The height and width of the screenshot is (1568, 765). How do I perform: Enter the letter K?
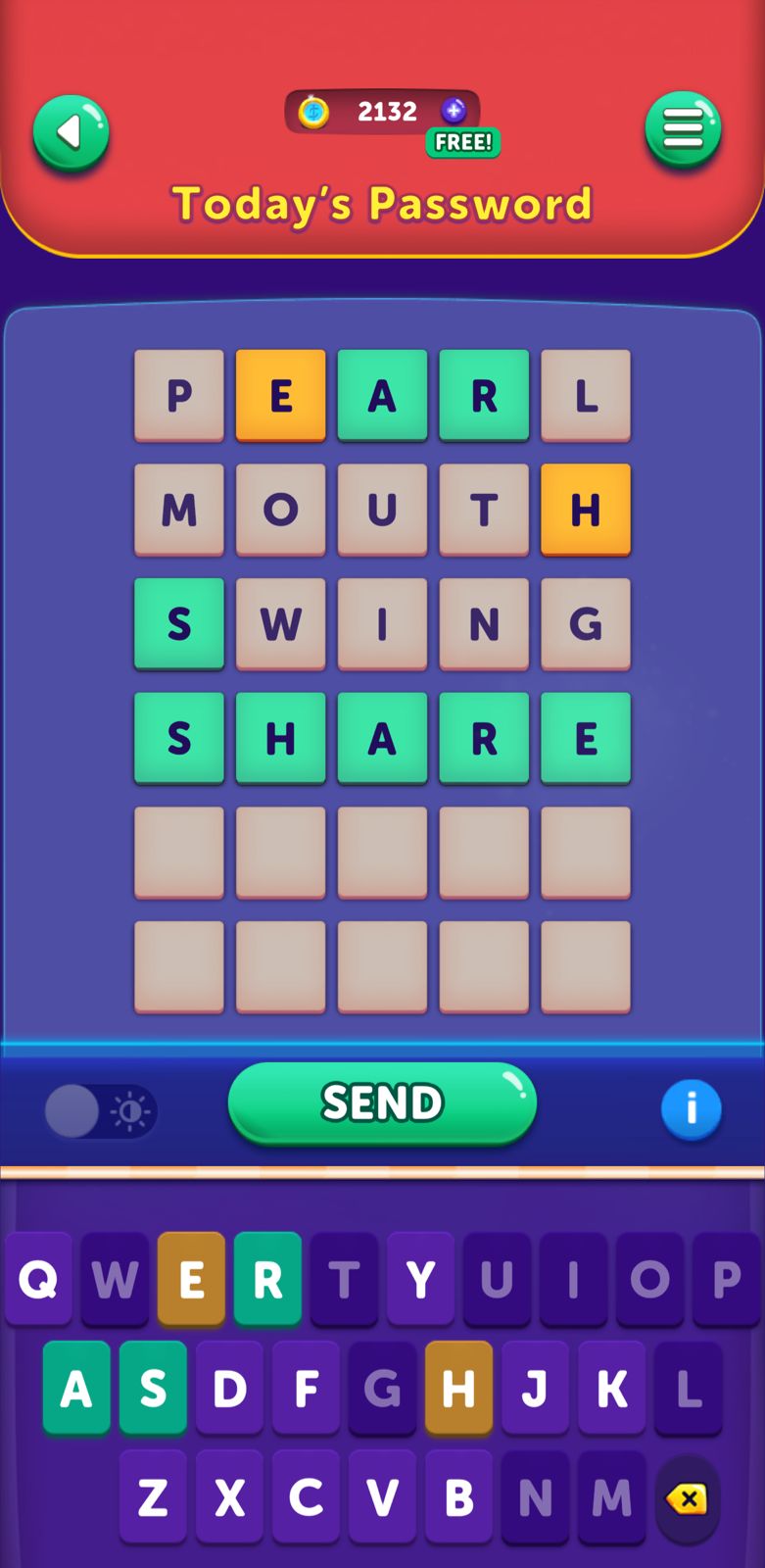[x=611, y=1388]
